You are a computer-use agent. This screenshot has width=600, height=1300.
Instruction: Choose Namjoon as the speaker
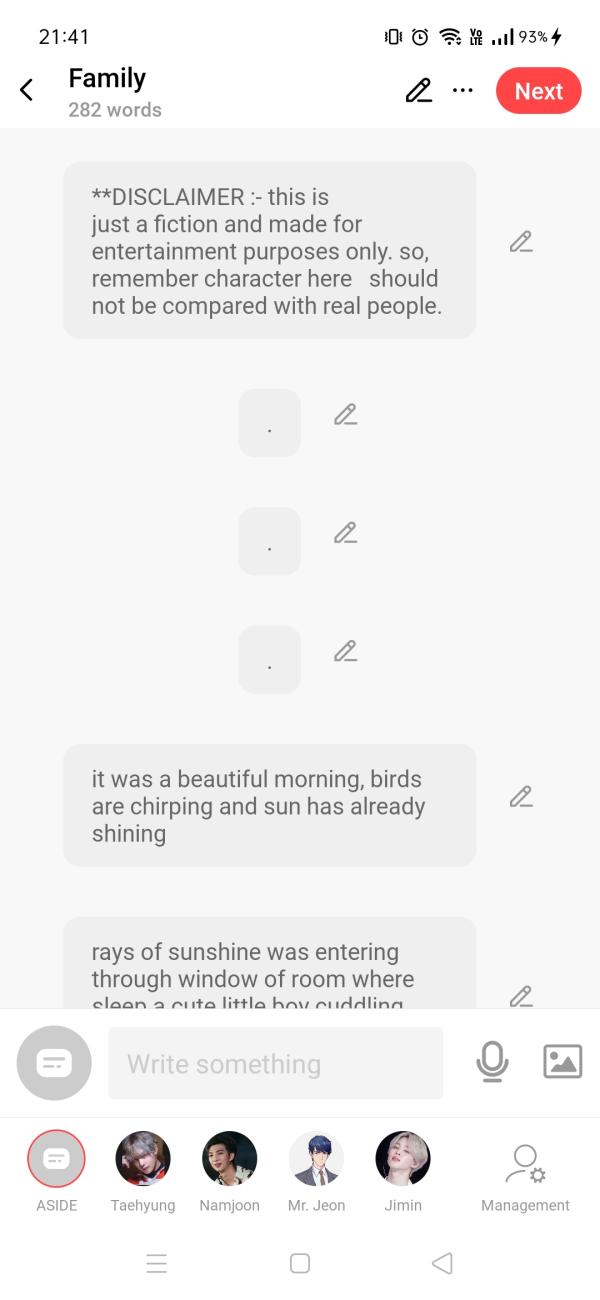pyautogui.click(x=229, y=1160)
